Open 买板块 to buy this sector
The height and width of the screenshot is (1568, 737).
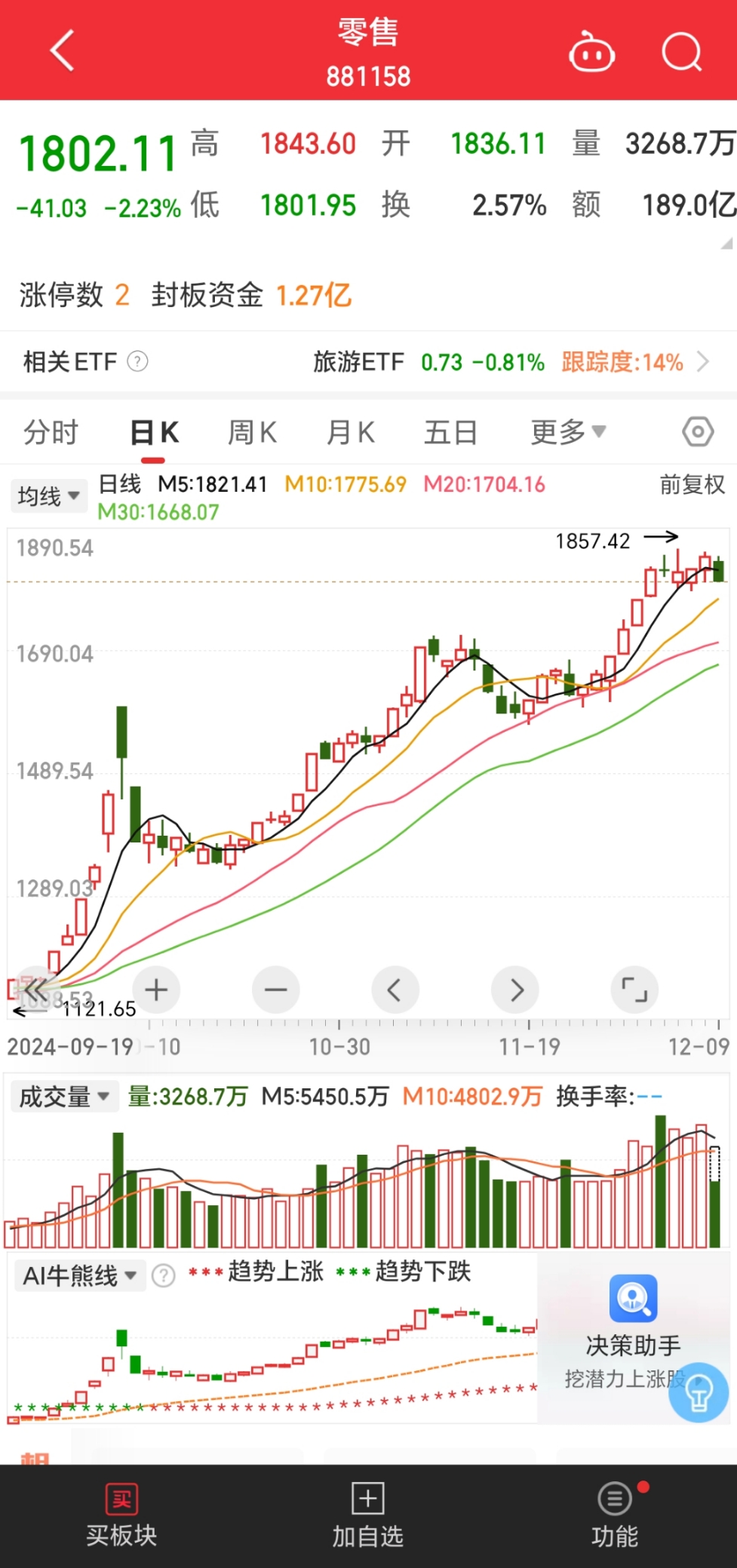[x=121, y=1516]
